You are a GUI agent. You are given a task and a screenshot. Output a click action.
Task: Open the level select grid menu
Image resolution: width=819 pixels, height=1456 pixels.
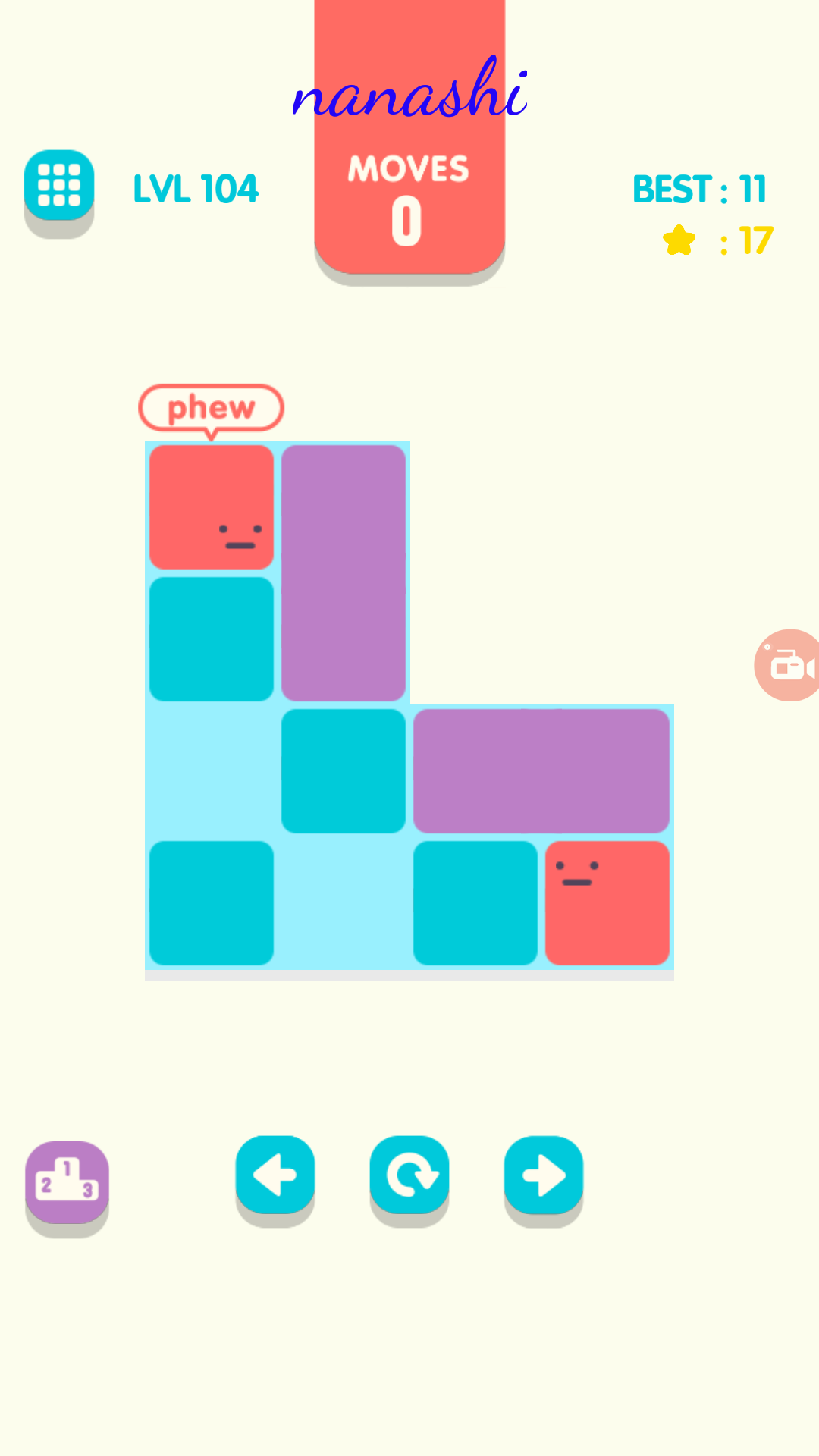[x=59, y=186]
